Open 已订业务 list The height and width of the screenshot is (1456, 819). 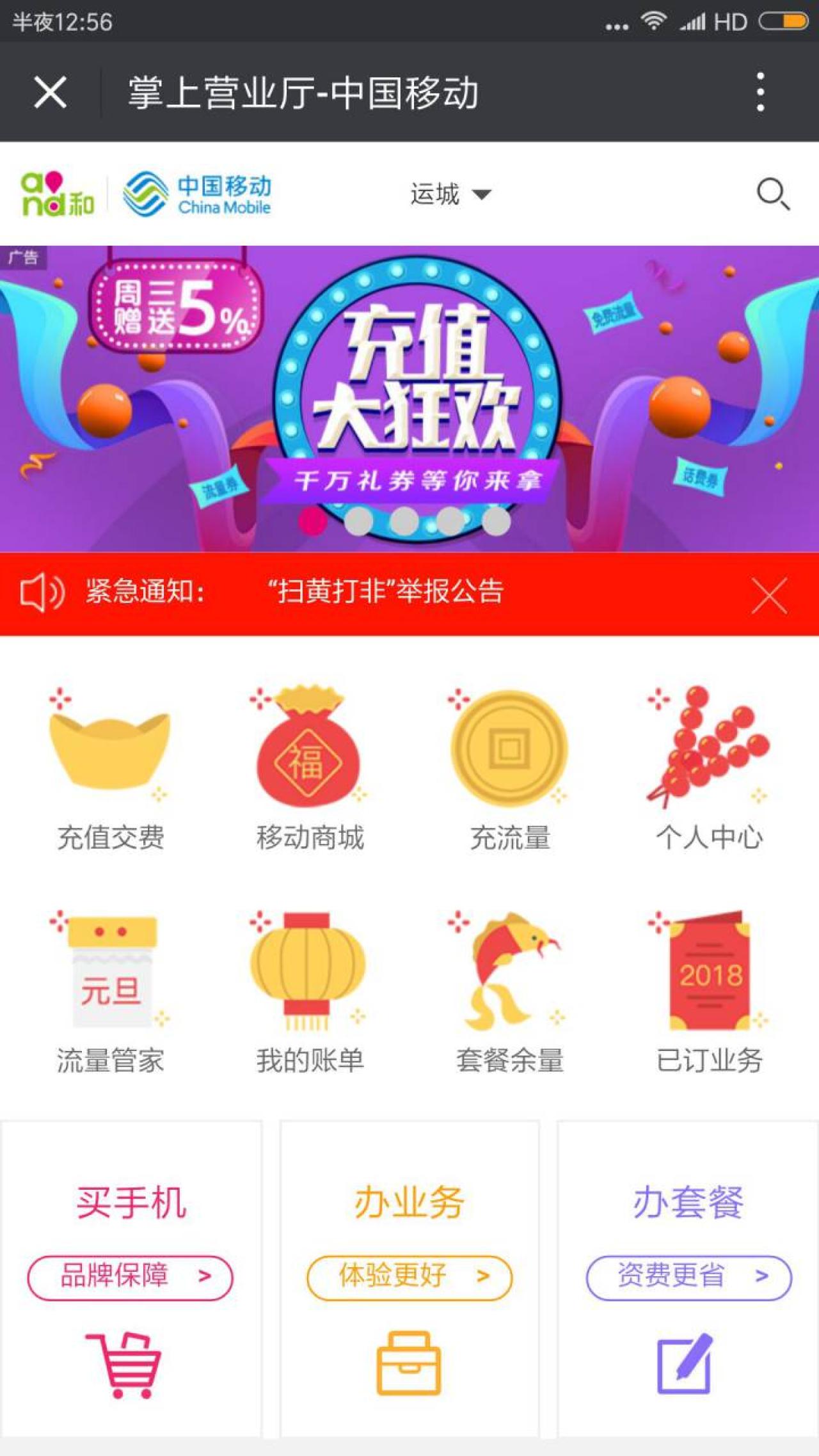pyautogui.click(x=709, y=992)
